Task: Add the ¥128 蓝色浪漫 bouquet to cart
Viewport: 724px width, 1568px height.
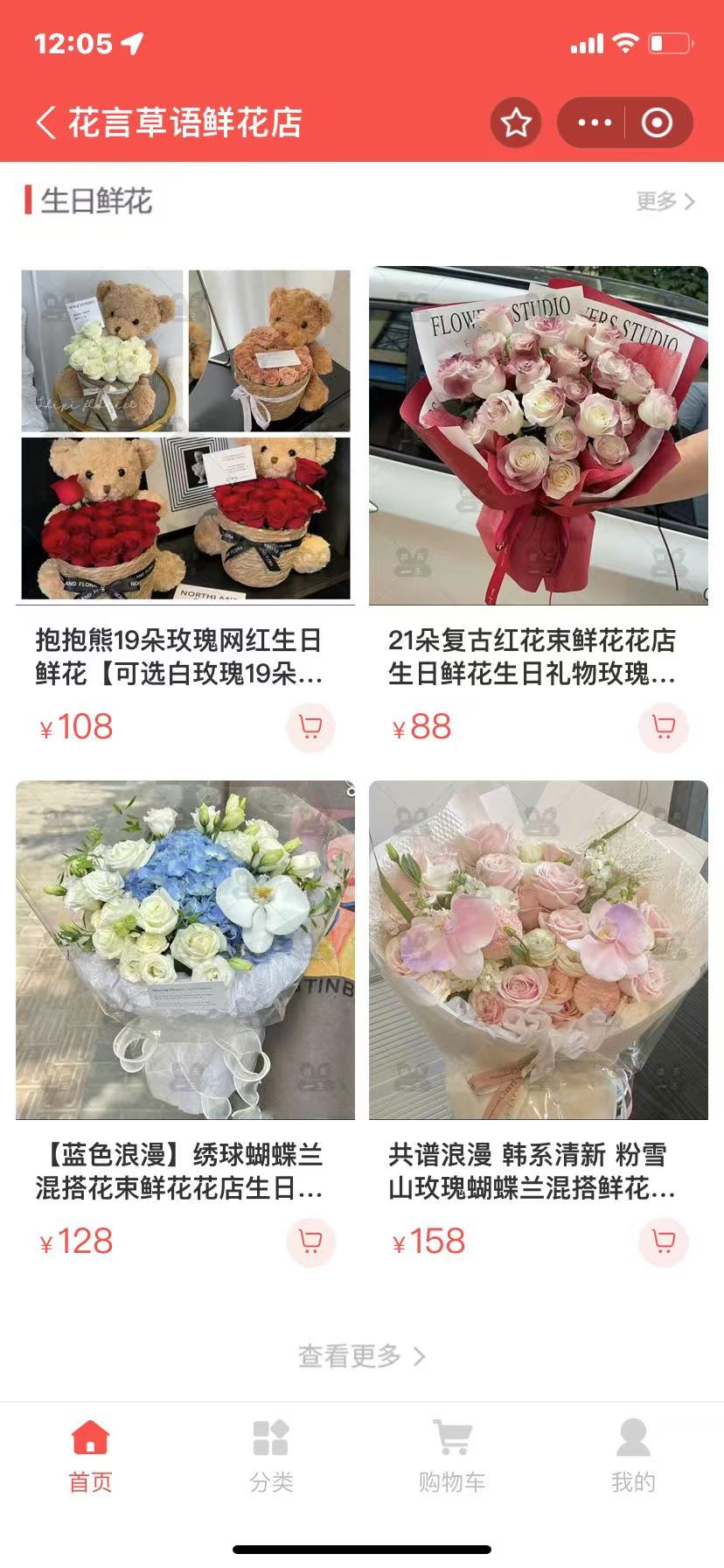Action: [310, 1242]
